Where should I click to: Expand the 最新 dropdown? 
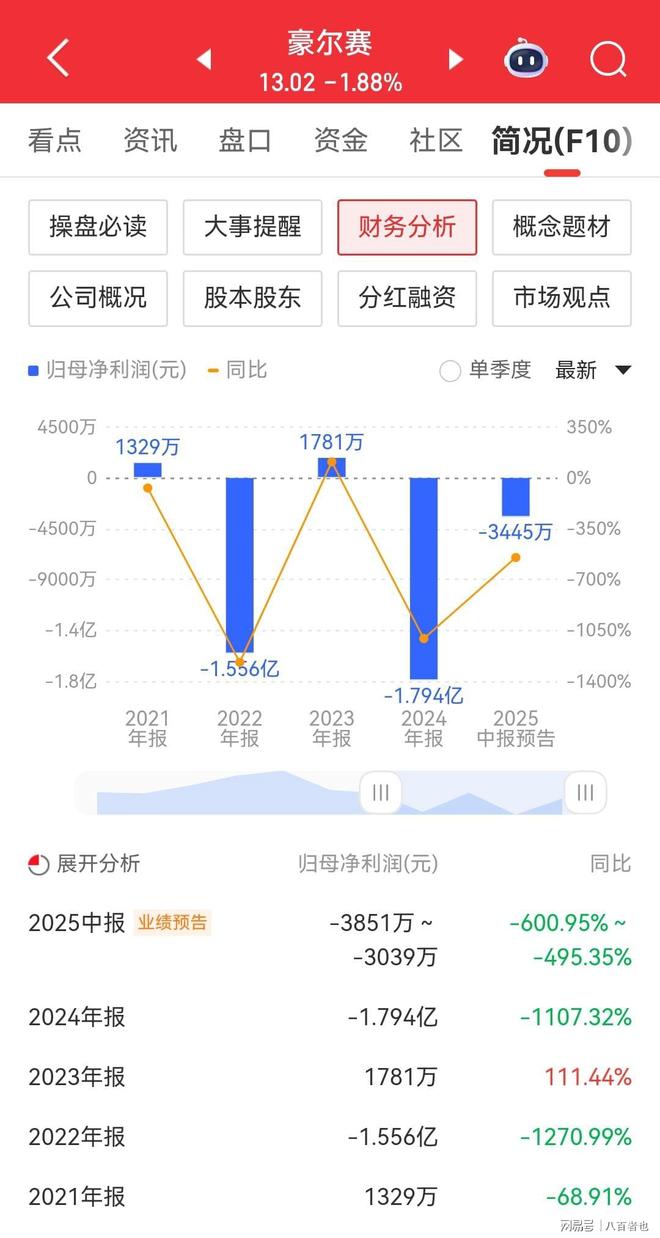click(593, 371)
